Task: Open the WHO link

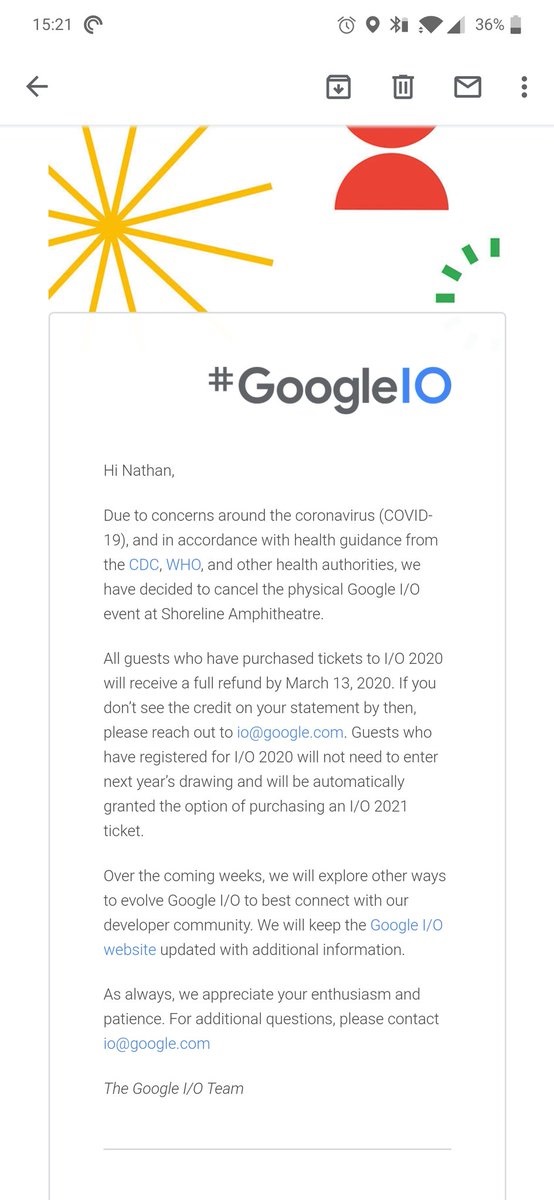Action: coord(184,565)
